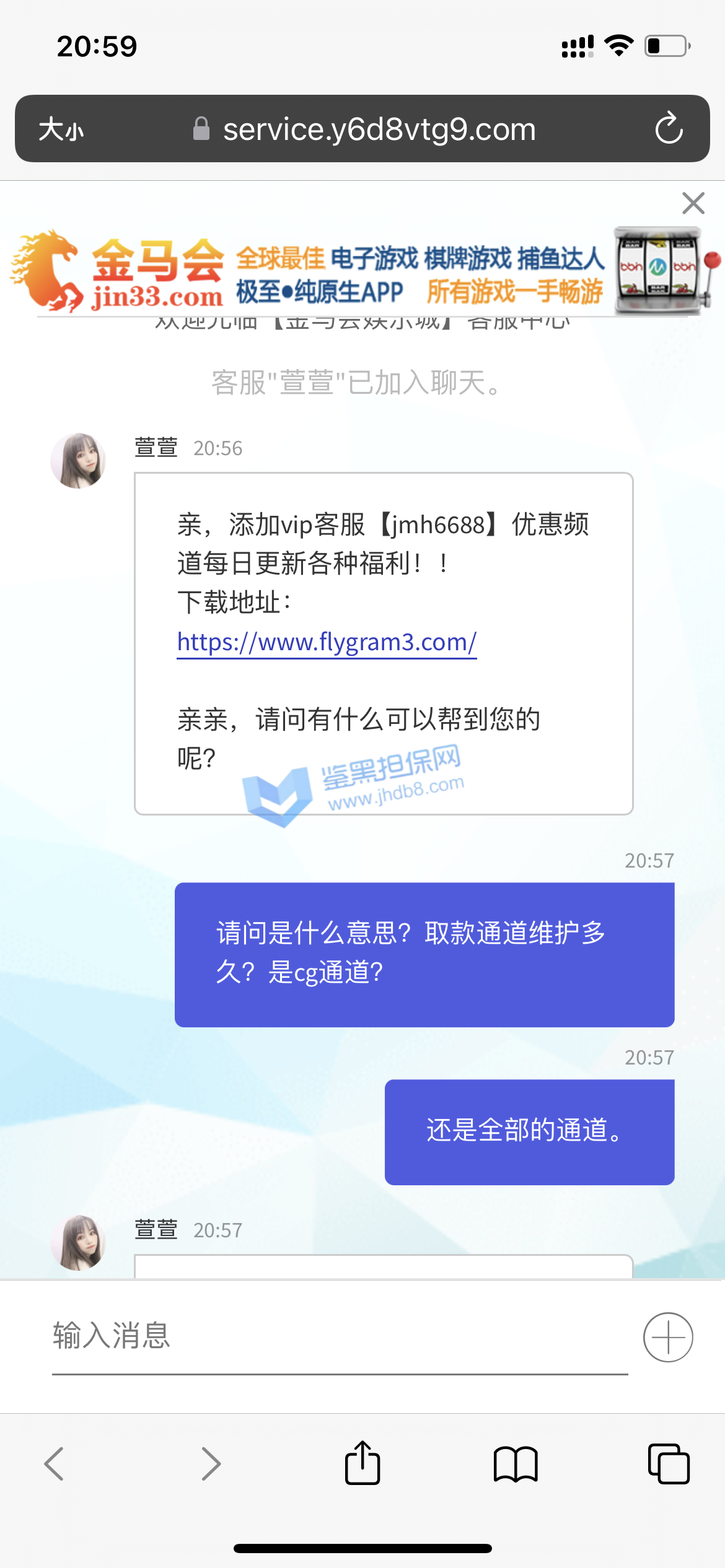Tap the message input field
Viewport: 725px width, 1568px height.
340,1336
